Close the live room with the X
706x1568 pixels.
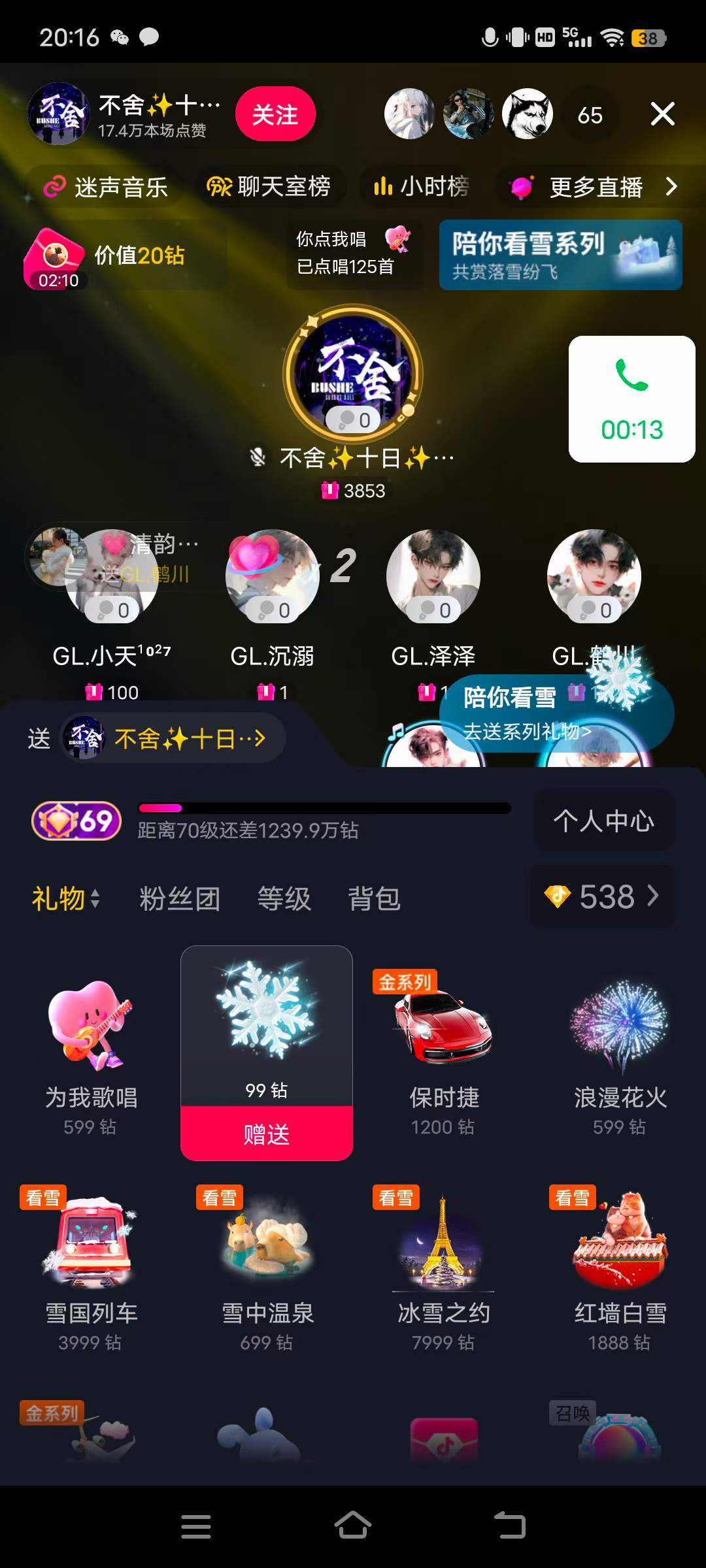[662, 114]
